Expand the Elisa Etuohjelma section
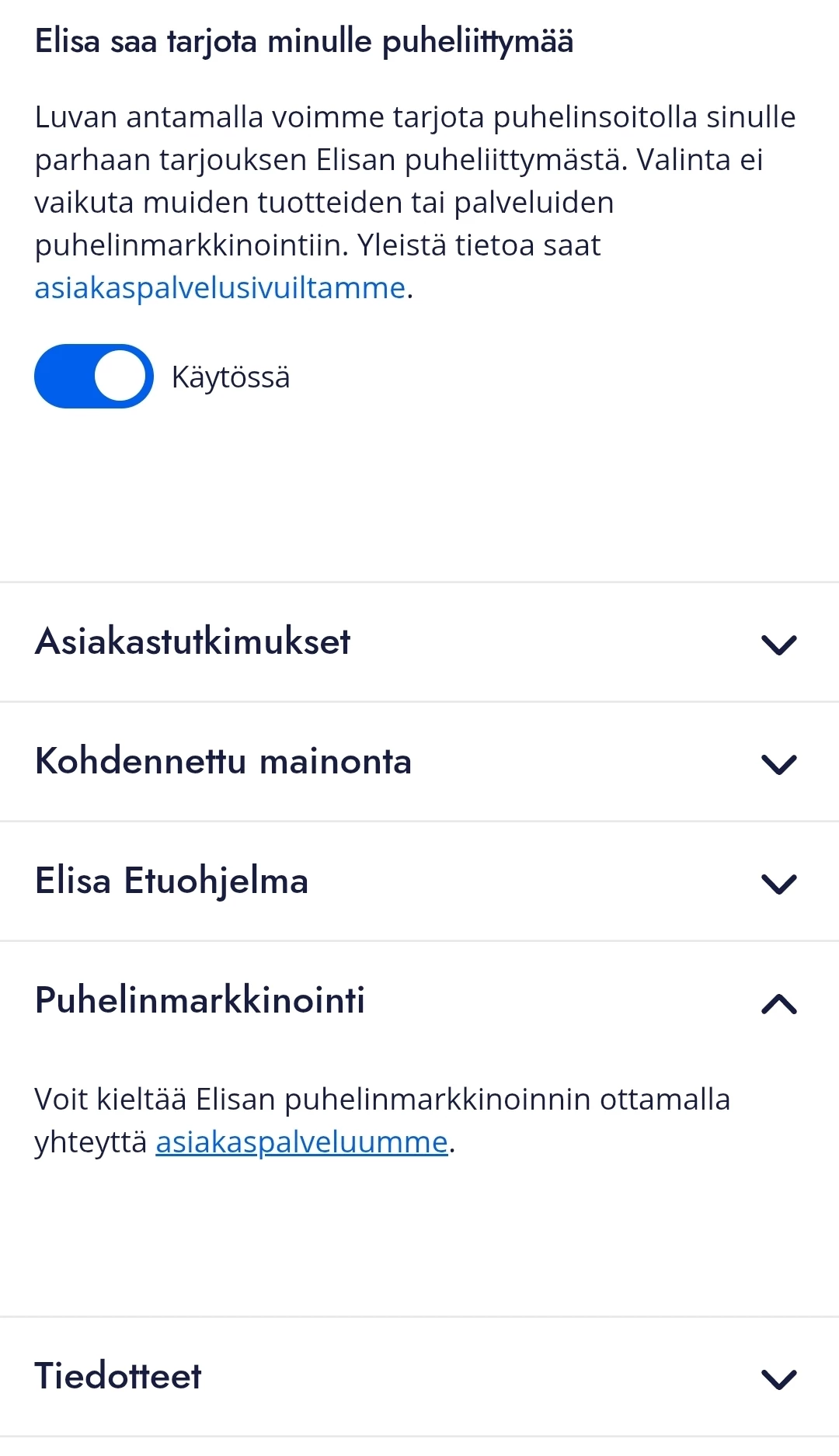839x1456 pixels. pos(778,883)
